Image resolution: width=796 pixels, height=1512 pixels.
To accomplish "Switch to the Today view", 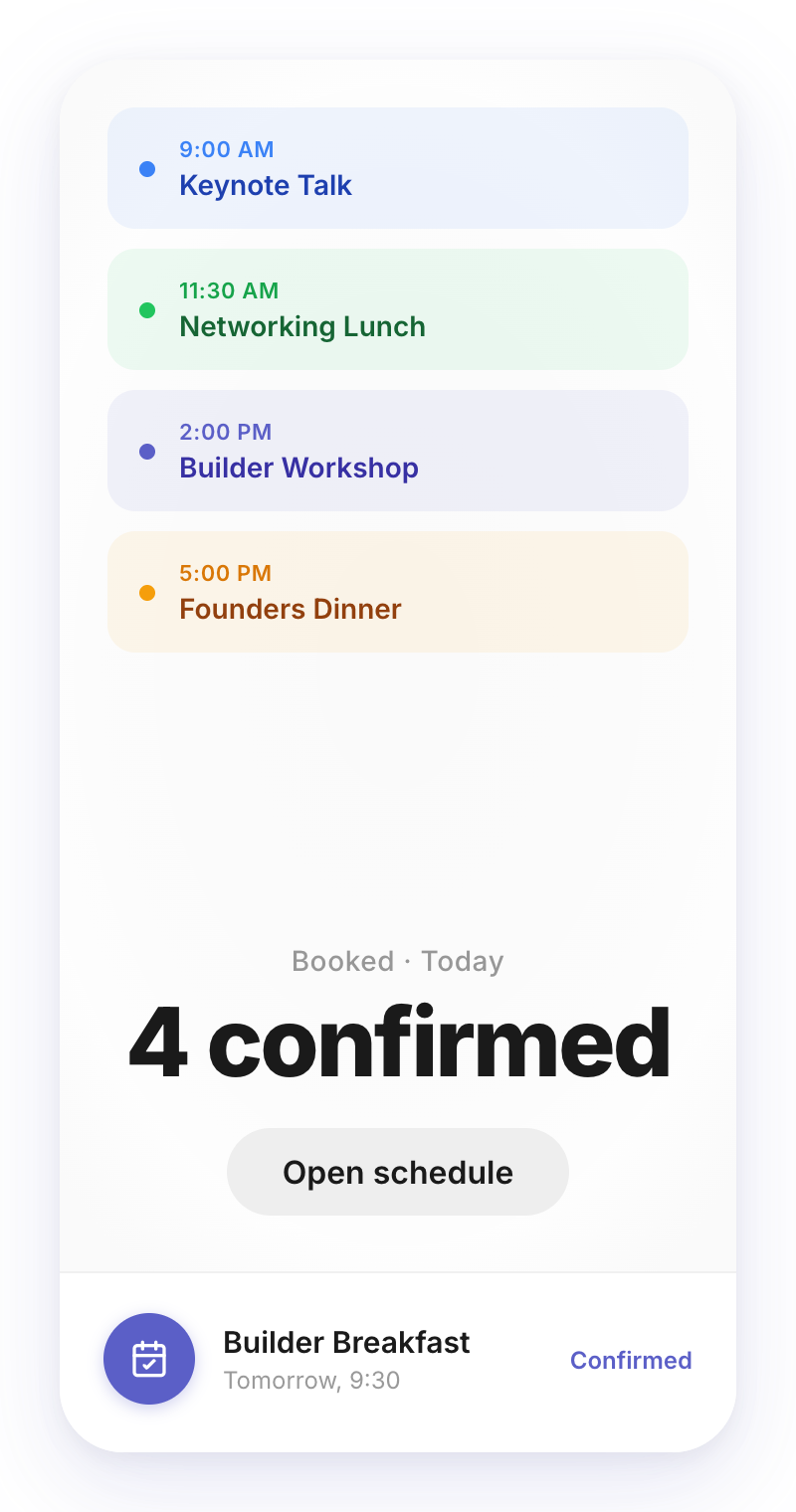I will tap(461, 960).
